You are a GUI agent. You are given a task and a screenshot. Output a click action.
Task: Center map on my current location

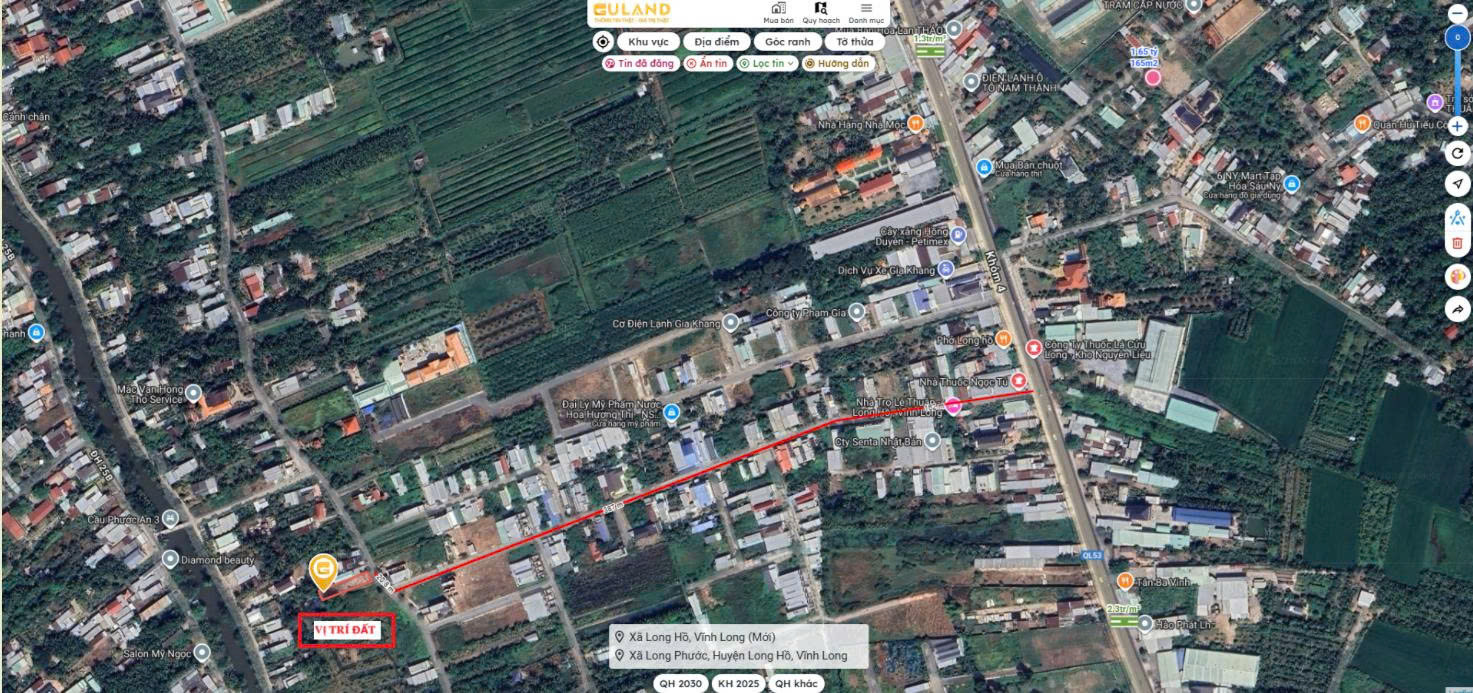click(x=602, y=42)
